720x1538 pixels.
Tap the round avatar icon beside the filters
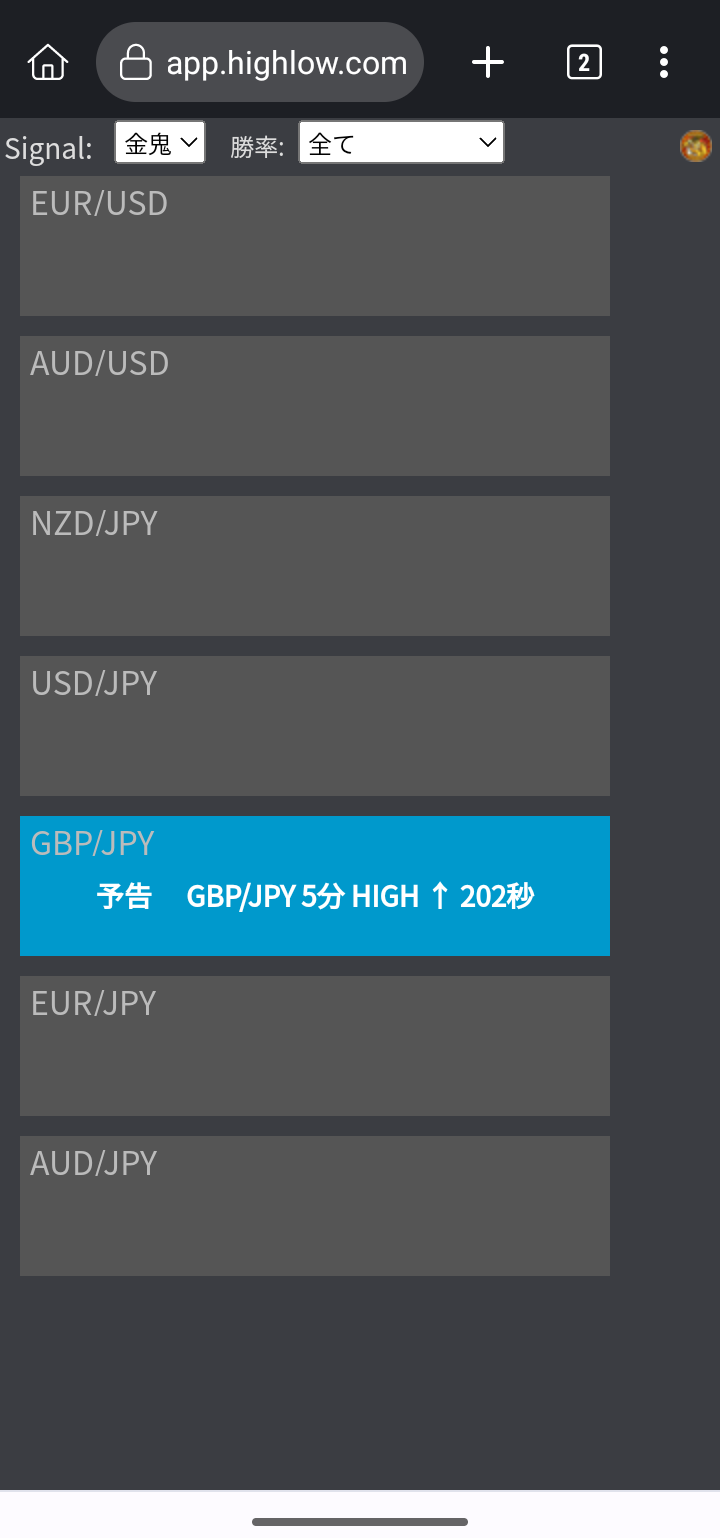(695, 146)
